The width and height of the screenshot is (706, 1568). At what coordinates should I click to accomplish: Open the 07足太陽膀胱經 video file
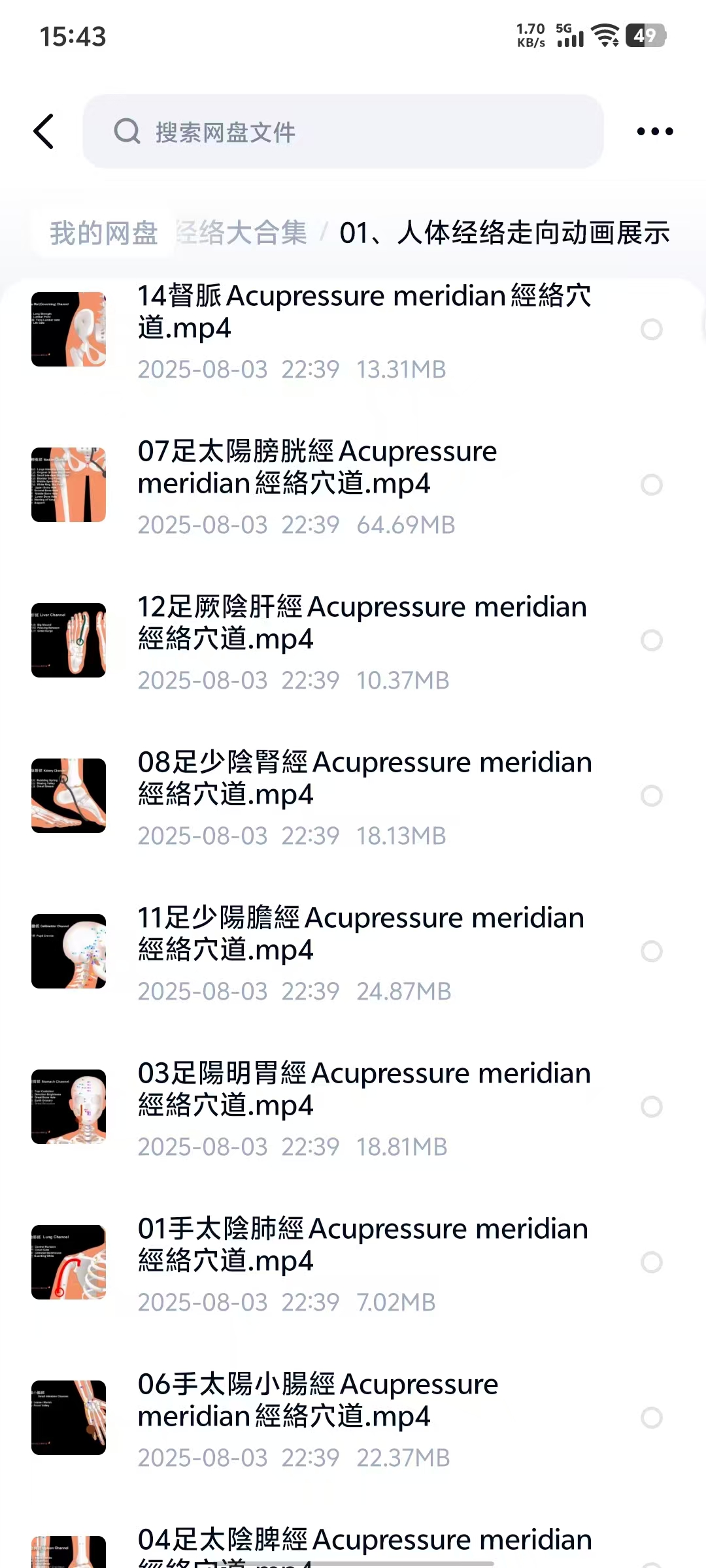click(317, 467)
